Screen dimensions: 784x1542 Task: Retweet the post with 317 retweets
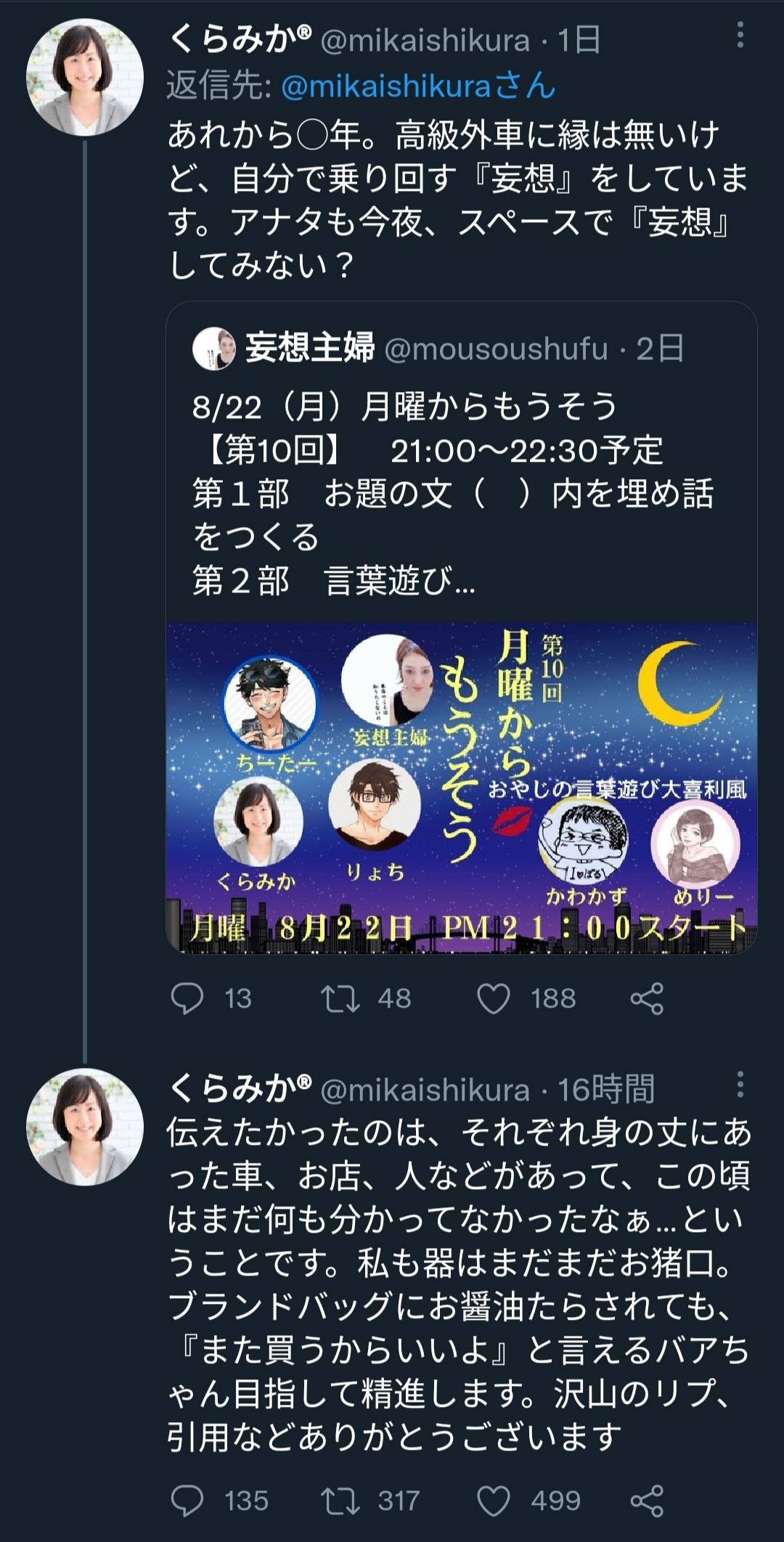pyautogui.click(x=340, y=1501)
